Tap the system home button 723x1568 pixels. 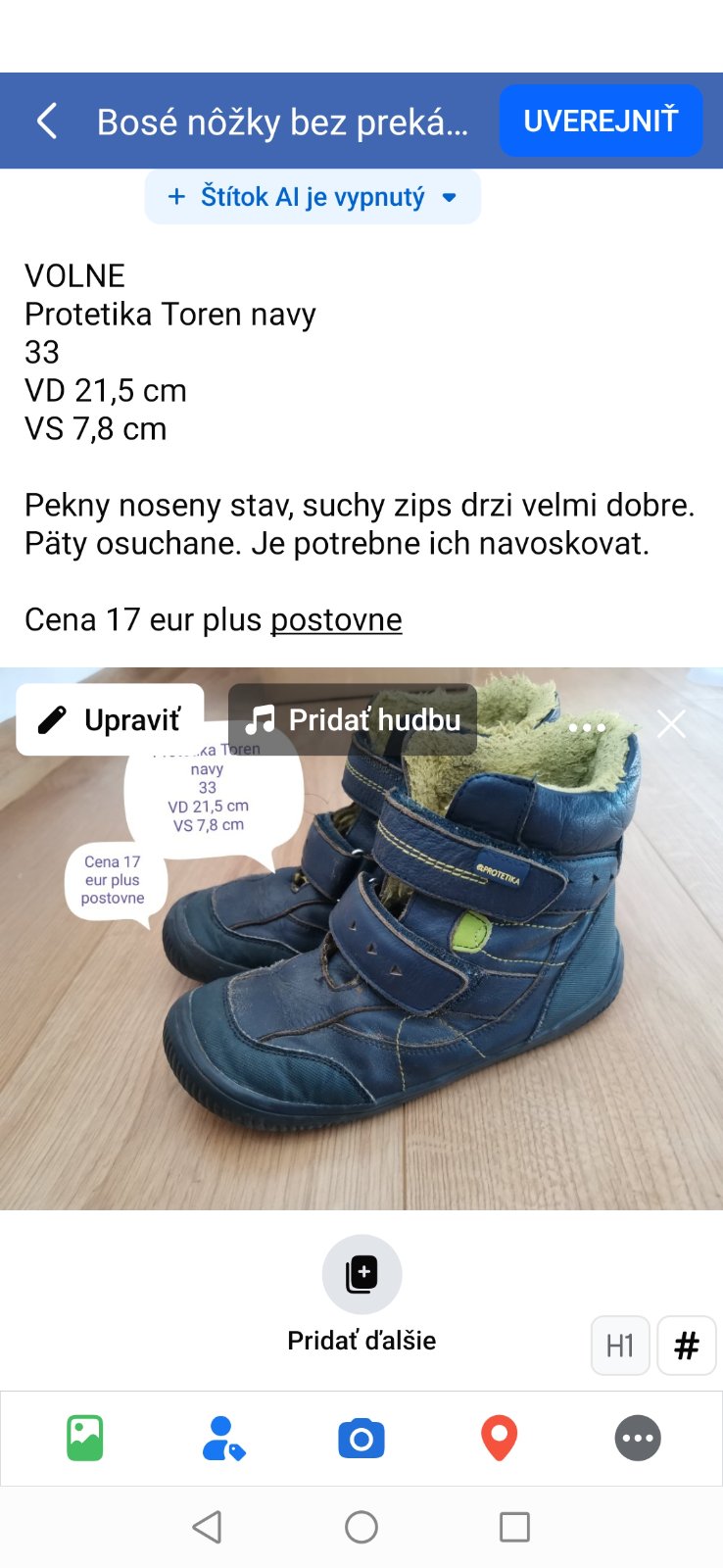pos(361,1527)
